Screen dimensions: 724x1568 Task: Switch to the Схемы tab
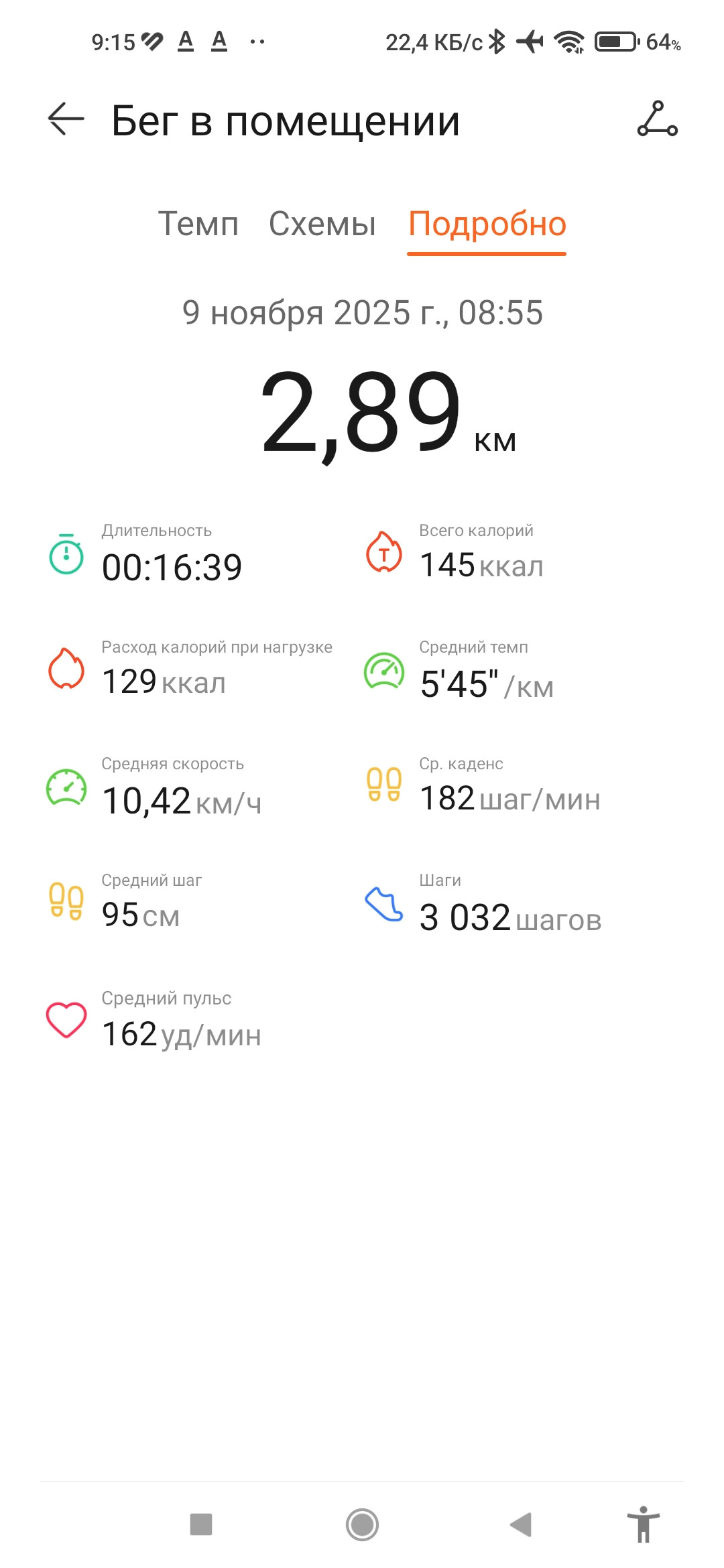(x=322, y=224)
